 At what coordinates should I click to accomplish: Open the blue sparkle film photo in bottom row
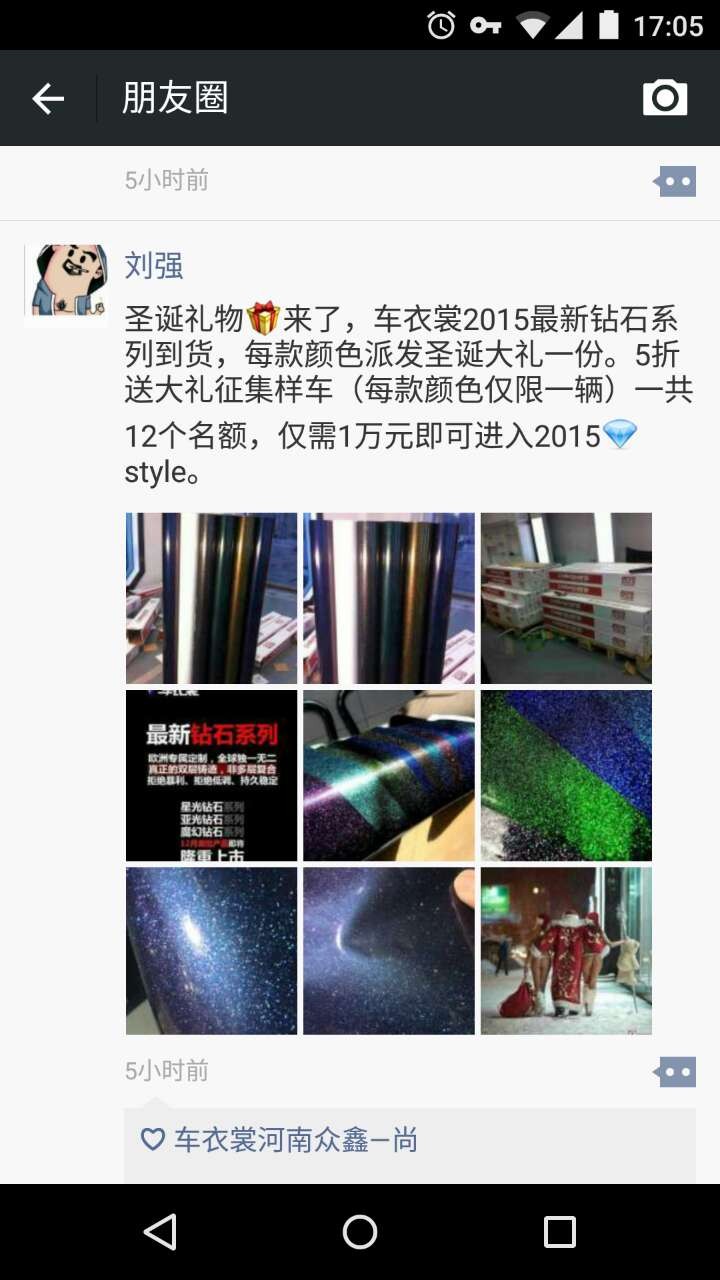(x=211, y=951)
